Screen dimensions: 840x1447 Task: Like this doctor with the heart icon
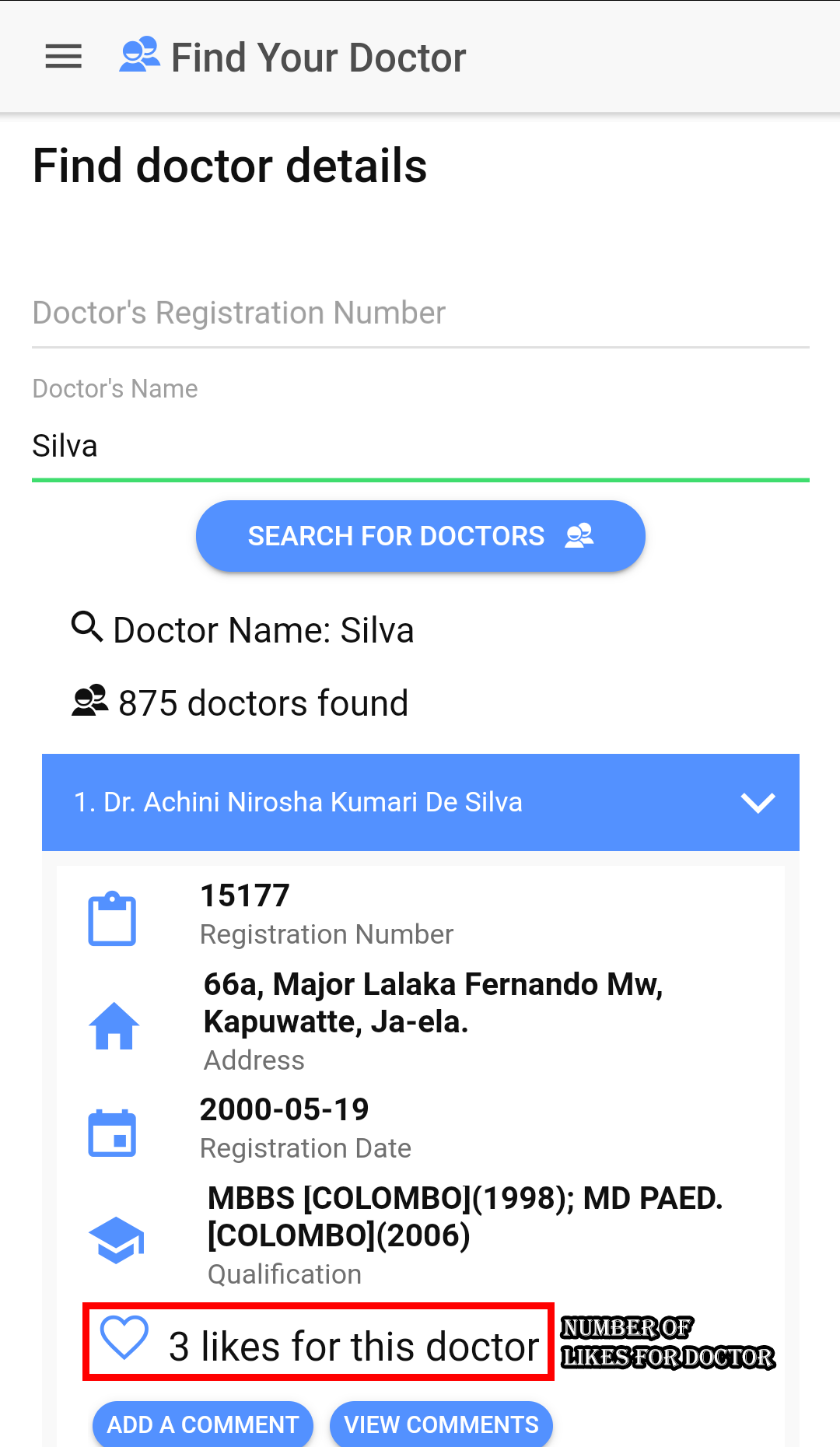coord(124,1338)
